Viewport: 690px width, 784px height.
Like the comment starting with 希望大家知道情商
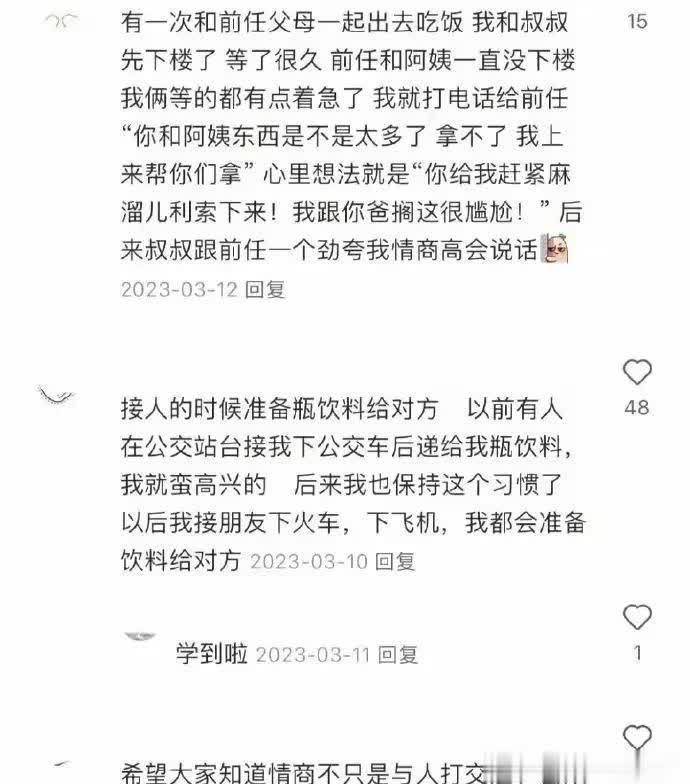tap(637, 740)
